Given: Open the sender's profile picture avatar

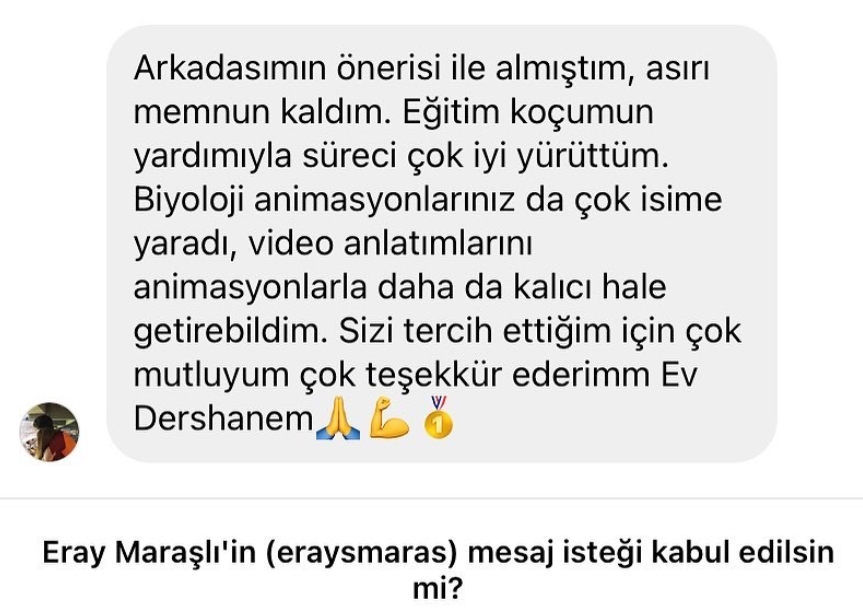Looking at the screenshot, I should (48, 431).
